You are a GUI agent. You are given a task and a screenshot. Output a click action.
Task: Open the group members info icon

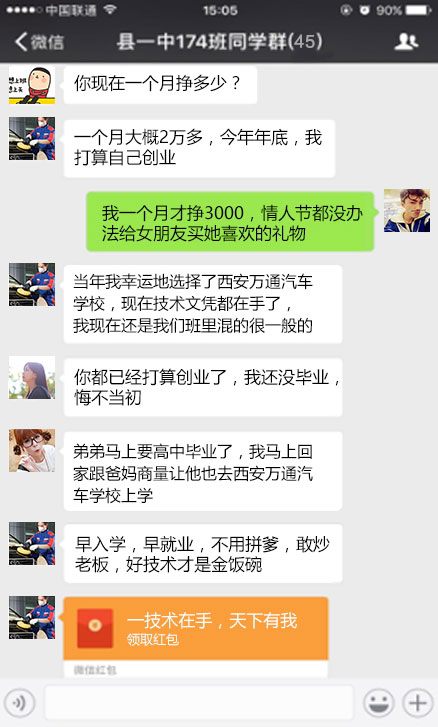click(x=406, y=42)
